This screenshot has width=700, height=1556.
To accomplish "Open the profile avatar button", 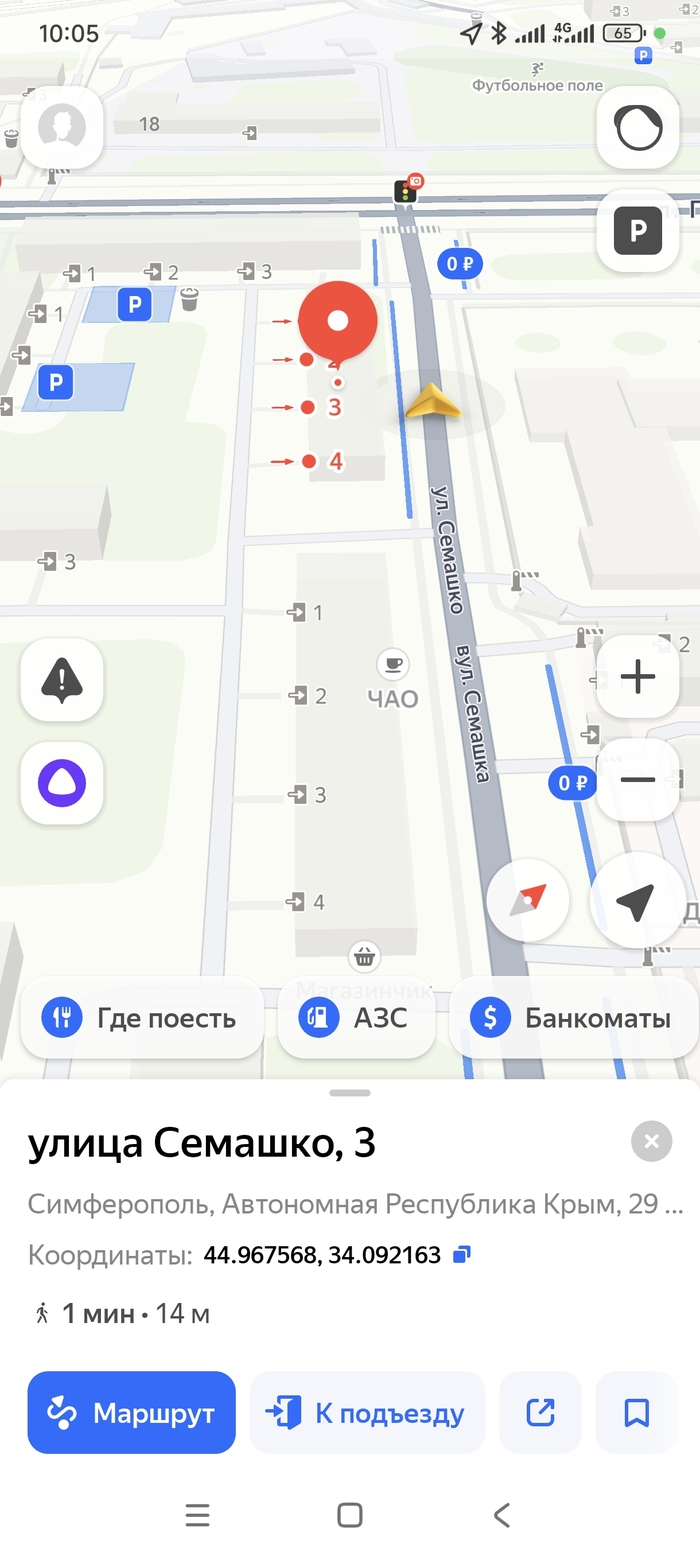I will point(62,127).
